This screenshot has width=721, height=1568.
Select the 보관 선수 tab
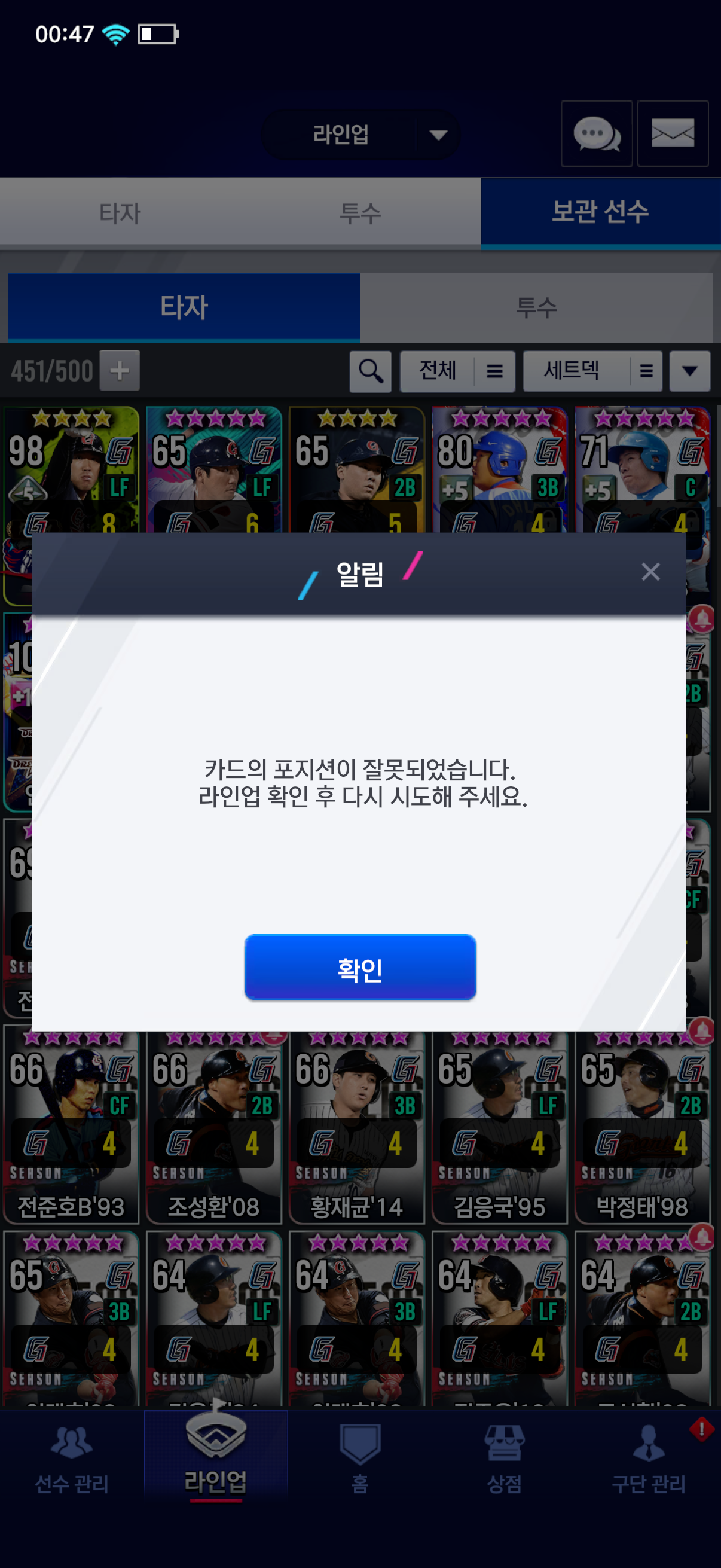[600, 212]
